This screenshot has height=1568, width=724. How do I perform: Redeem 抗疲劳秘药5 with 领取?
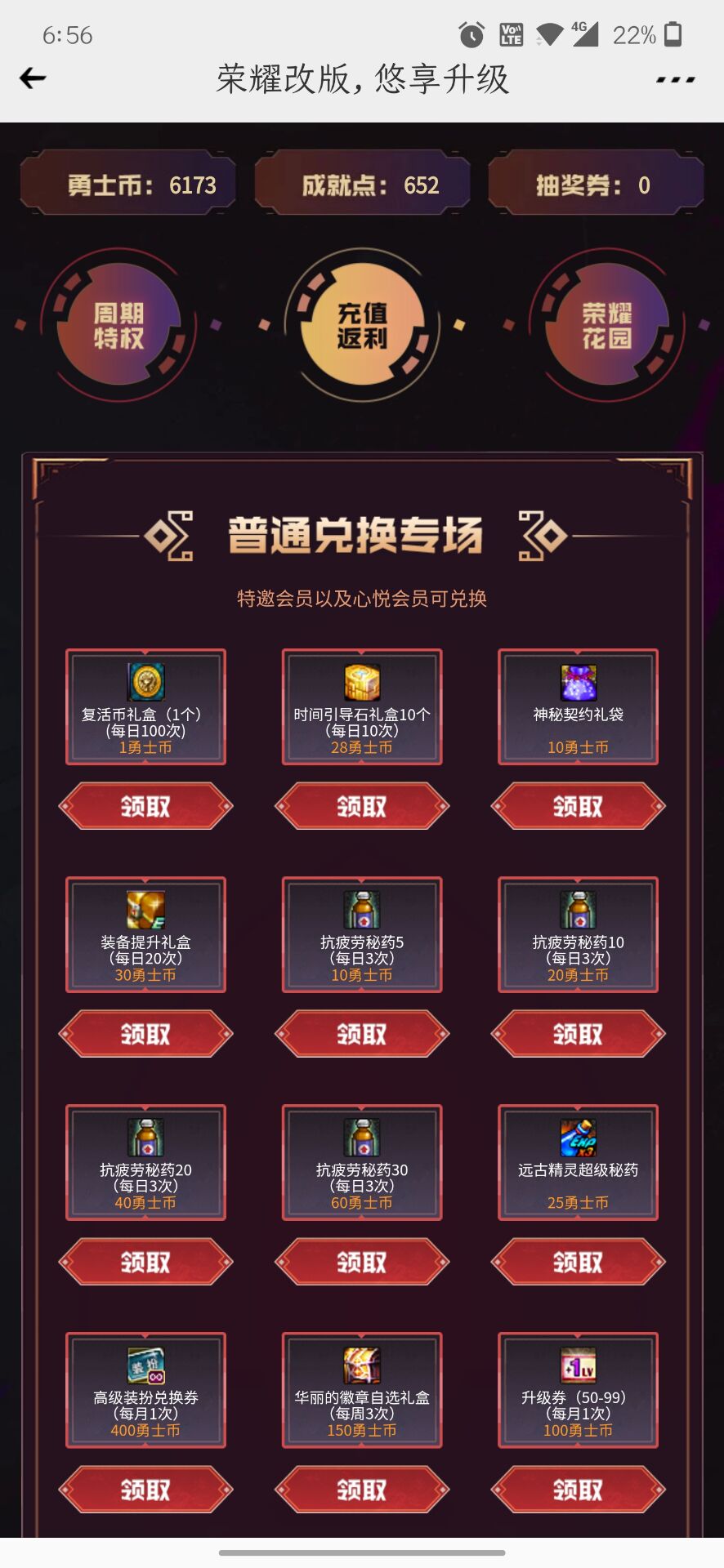tap(362, 1035)
